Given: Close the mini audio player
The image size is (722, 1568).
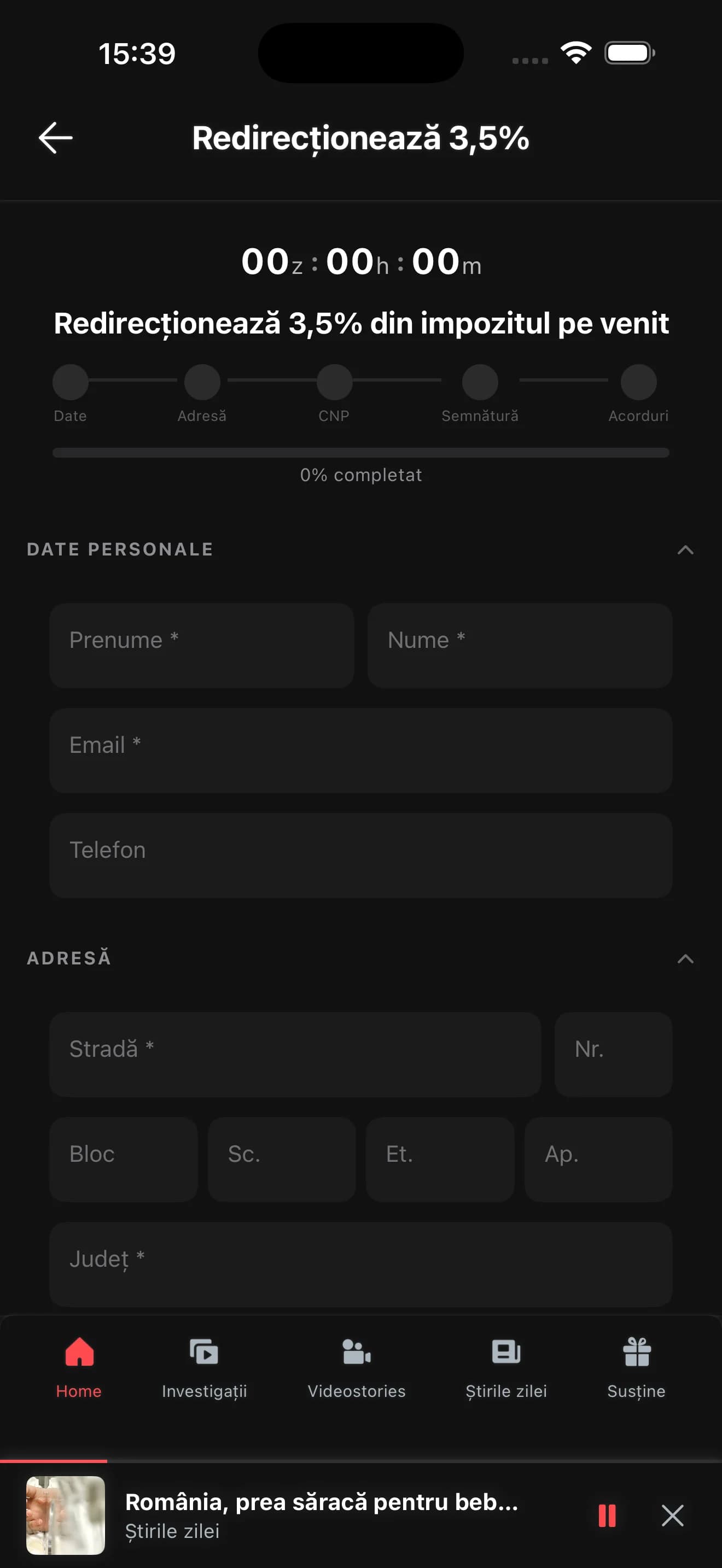Looking at the screenshot, I should pyautogui.click(x=673, y=1516).
